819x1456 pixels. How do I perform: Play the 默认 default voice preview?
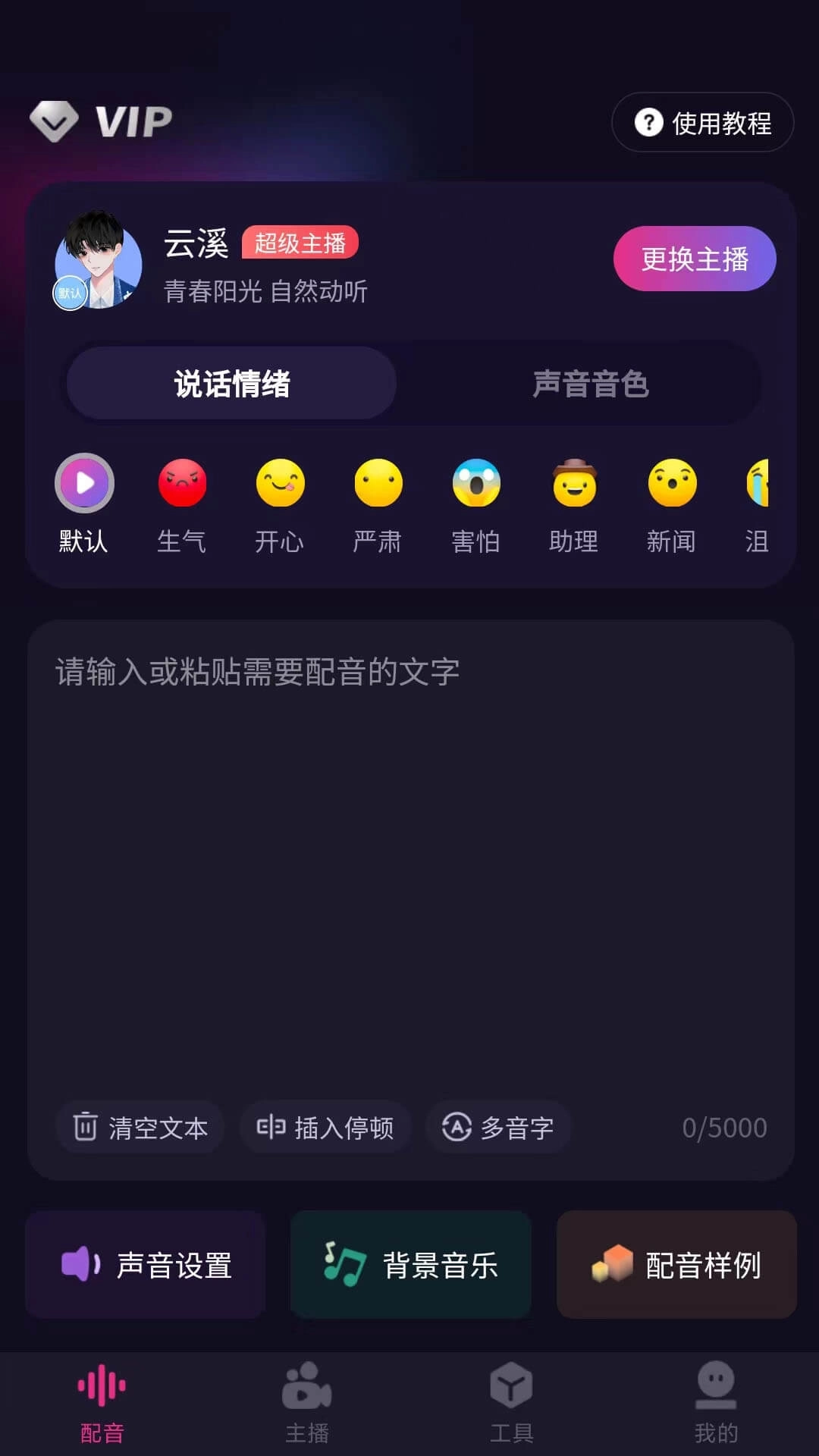pyautogui.click(x=85, y=483)
